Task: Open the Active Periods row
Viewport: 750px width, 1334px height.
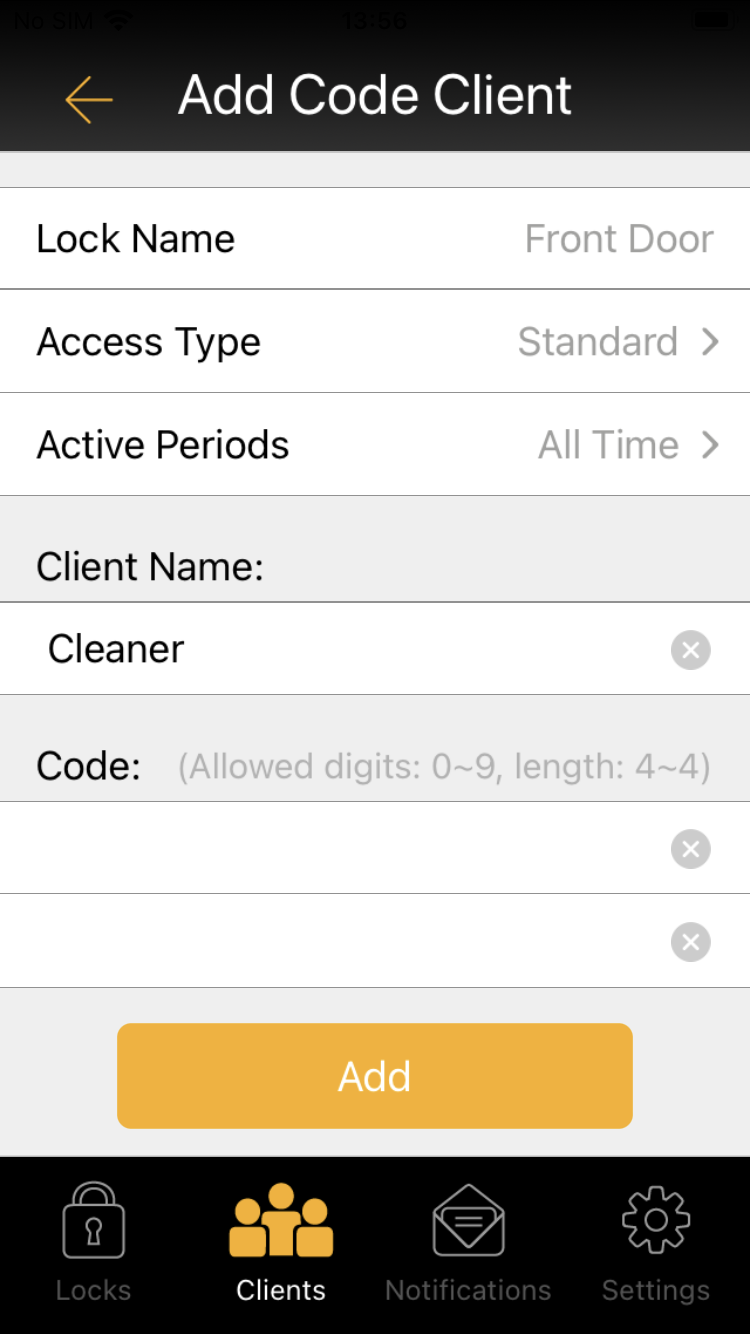Action: [x=375, y=445]
